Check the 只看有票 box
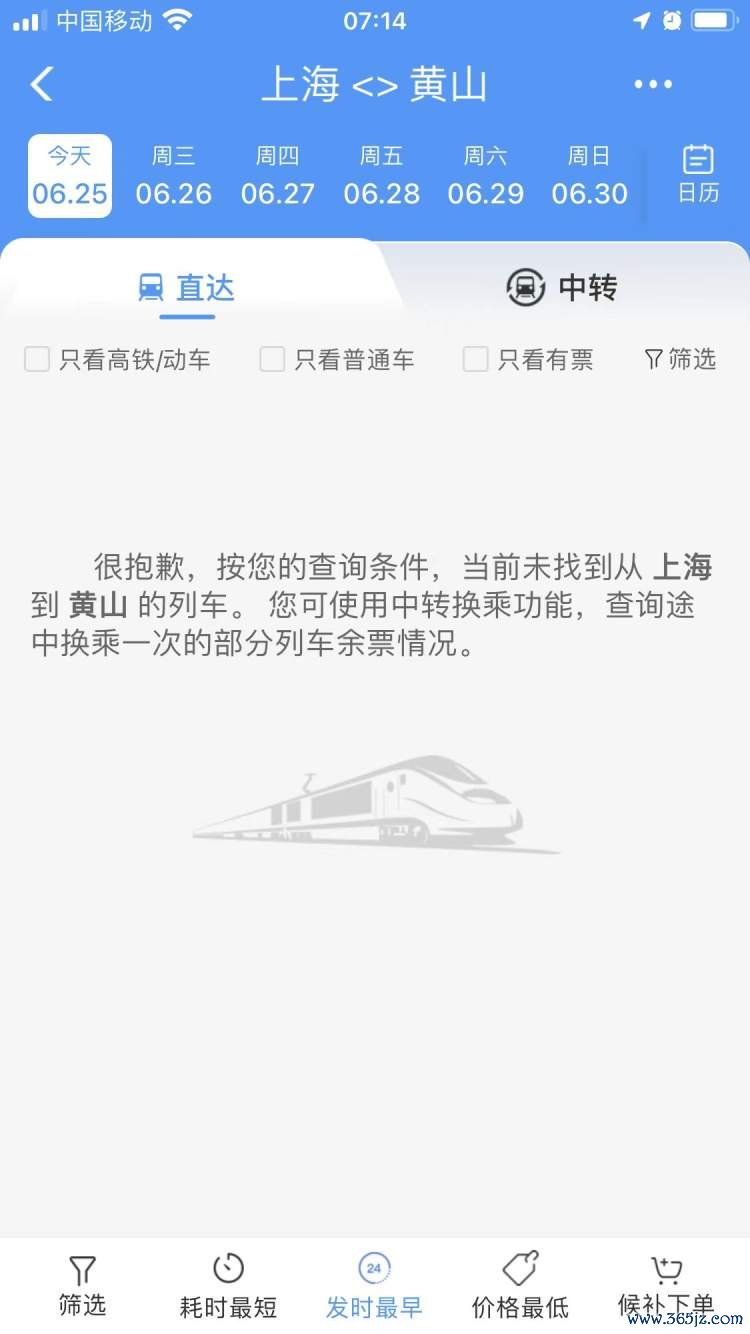750x1334 pixels. [x=475, y=359]
